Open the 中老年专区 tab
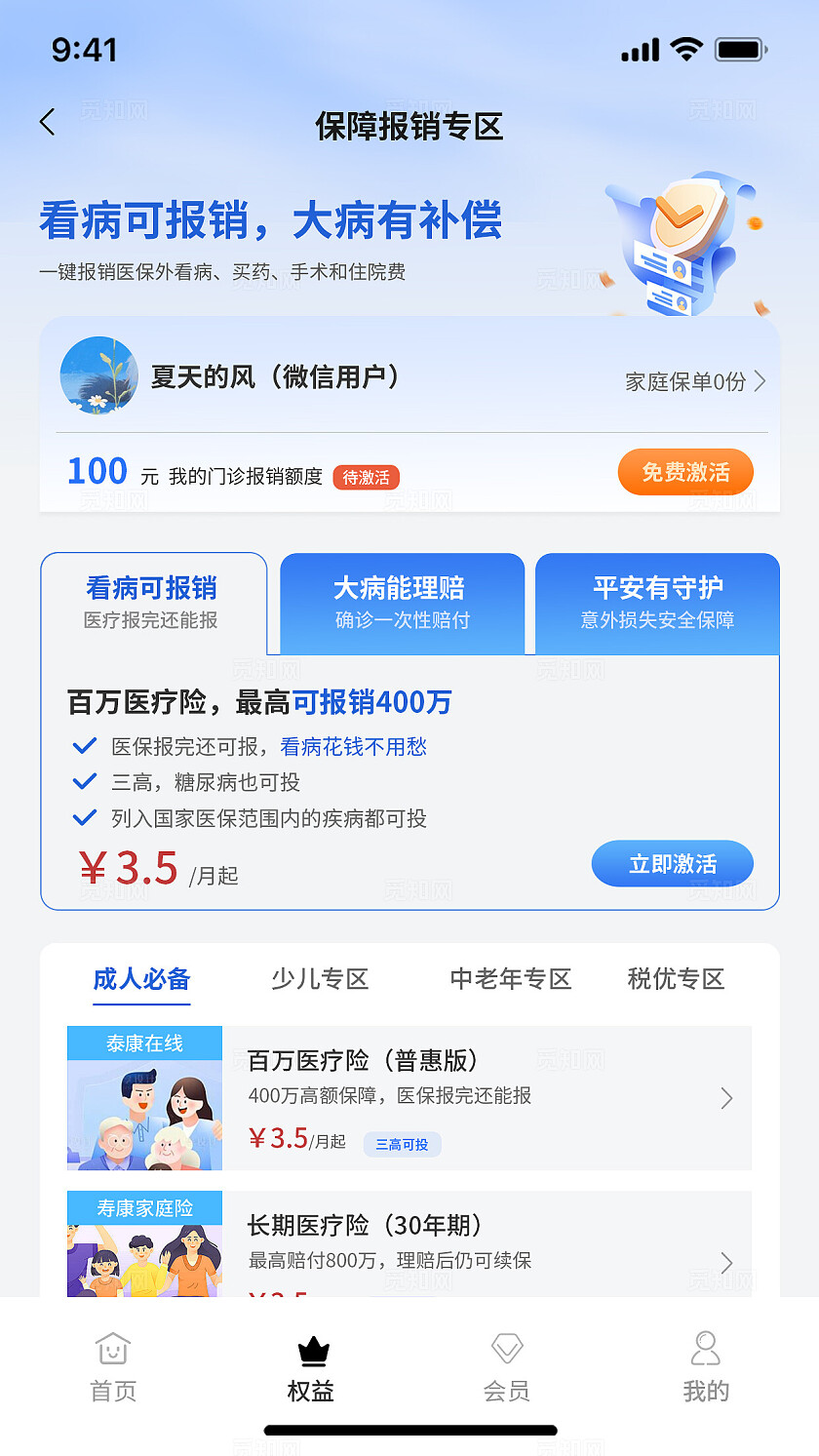 510,979
